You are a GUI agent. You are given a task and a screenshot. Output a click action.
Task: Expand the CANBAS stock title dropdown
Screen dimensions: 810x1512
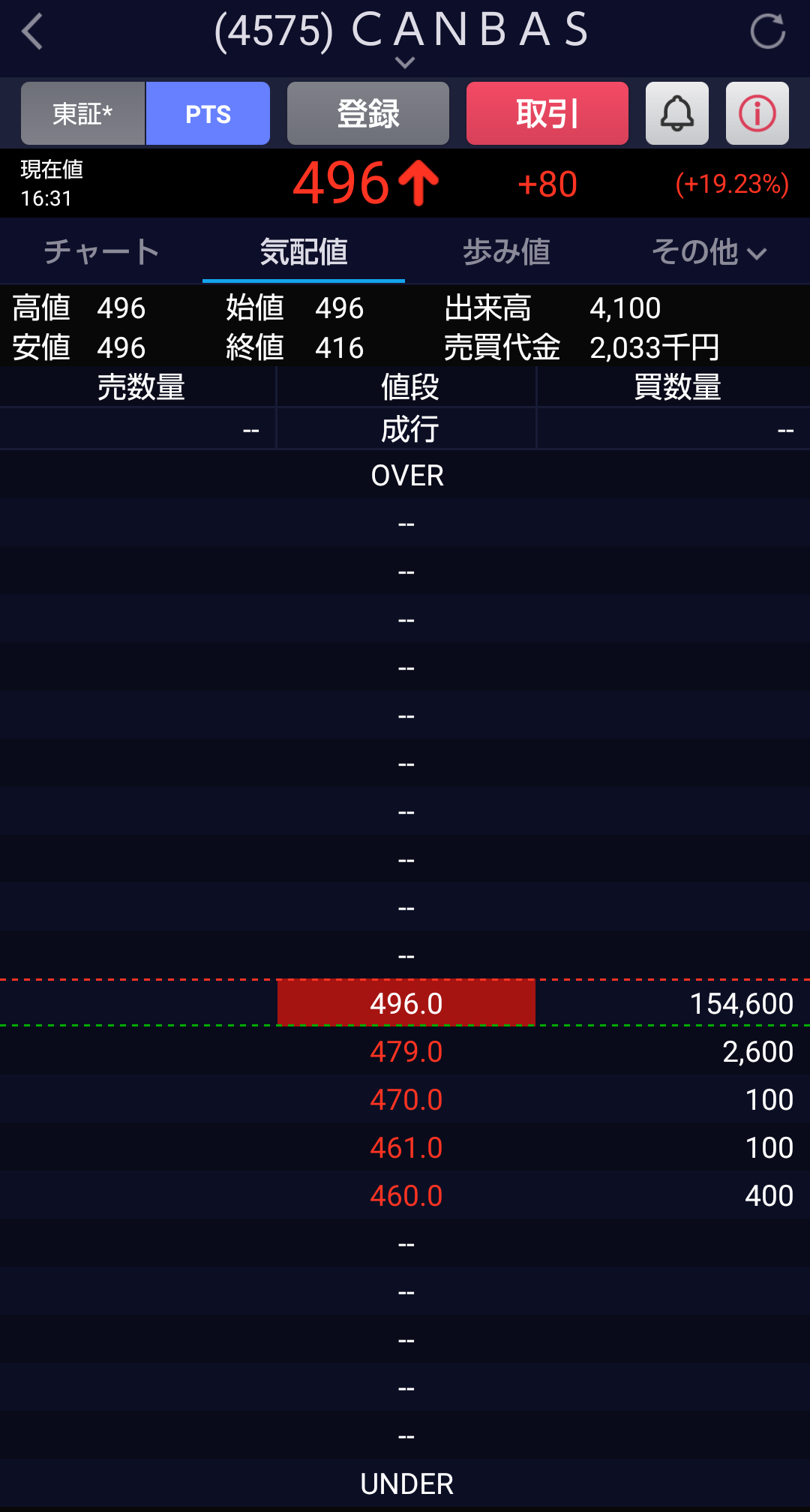pyautogui.click(x=404, y=62)
